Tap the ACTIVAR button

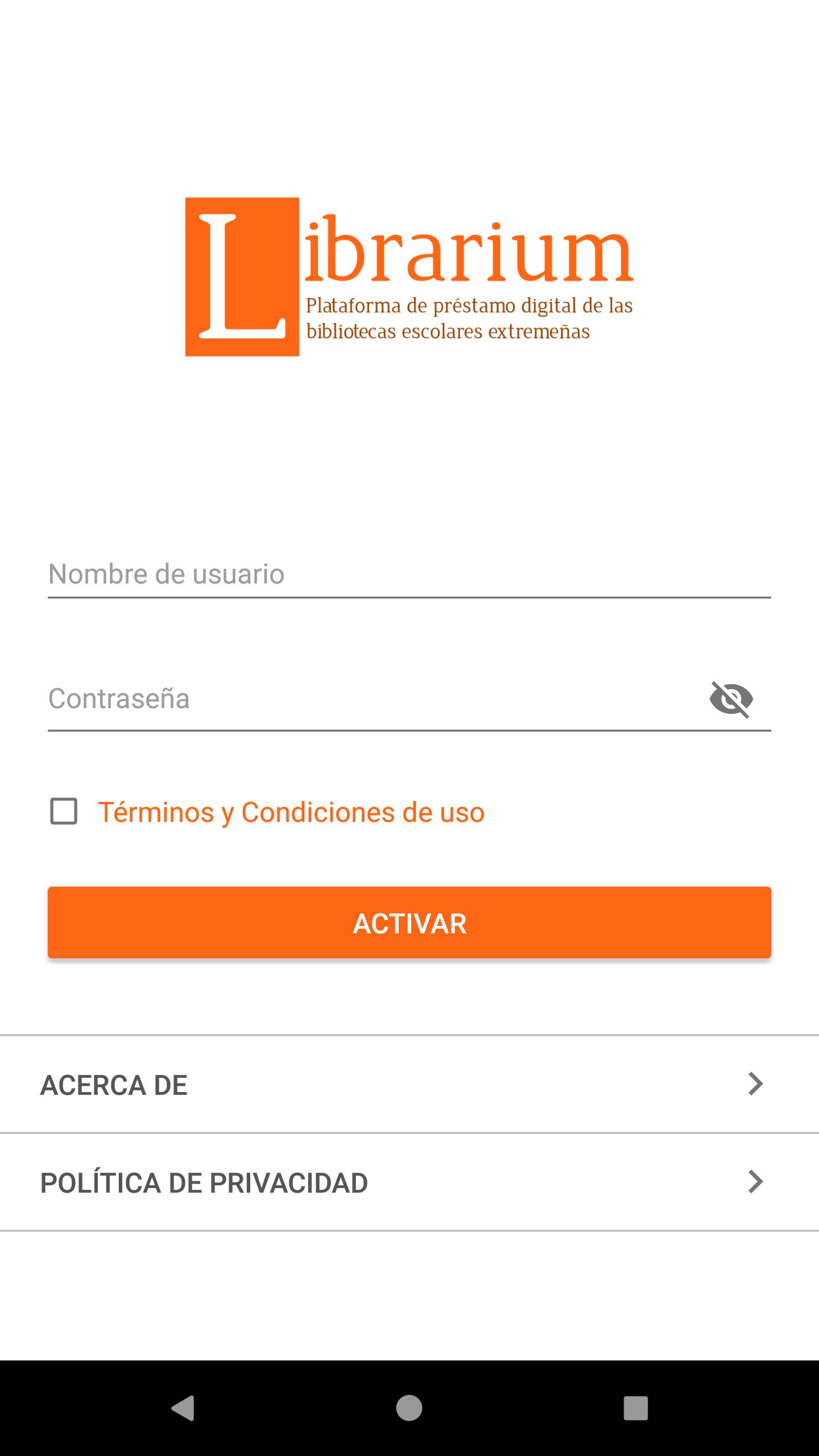[409, 923]
